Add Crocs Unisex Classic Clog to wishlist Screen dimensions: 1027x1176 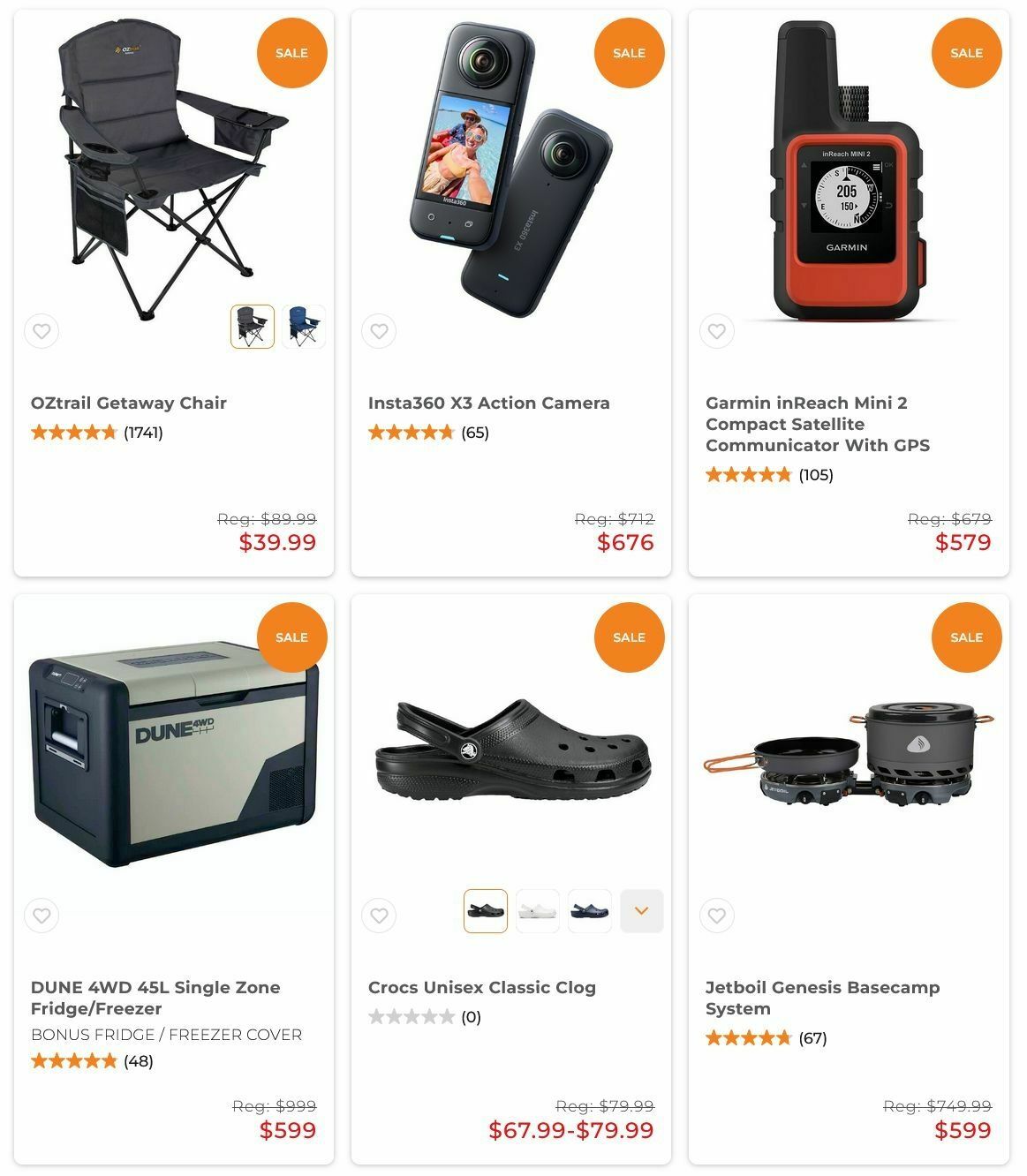[379, 916]
